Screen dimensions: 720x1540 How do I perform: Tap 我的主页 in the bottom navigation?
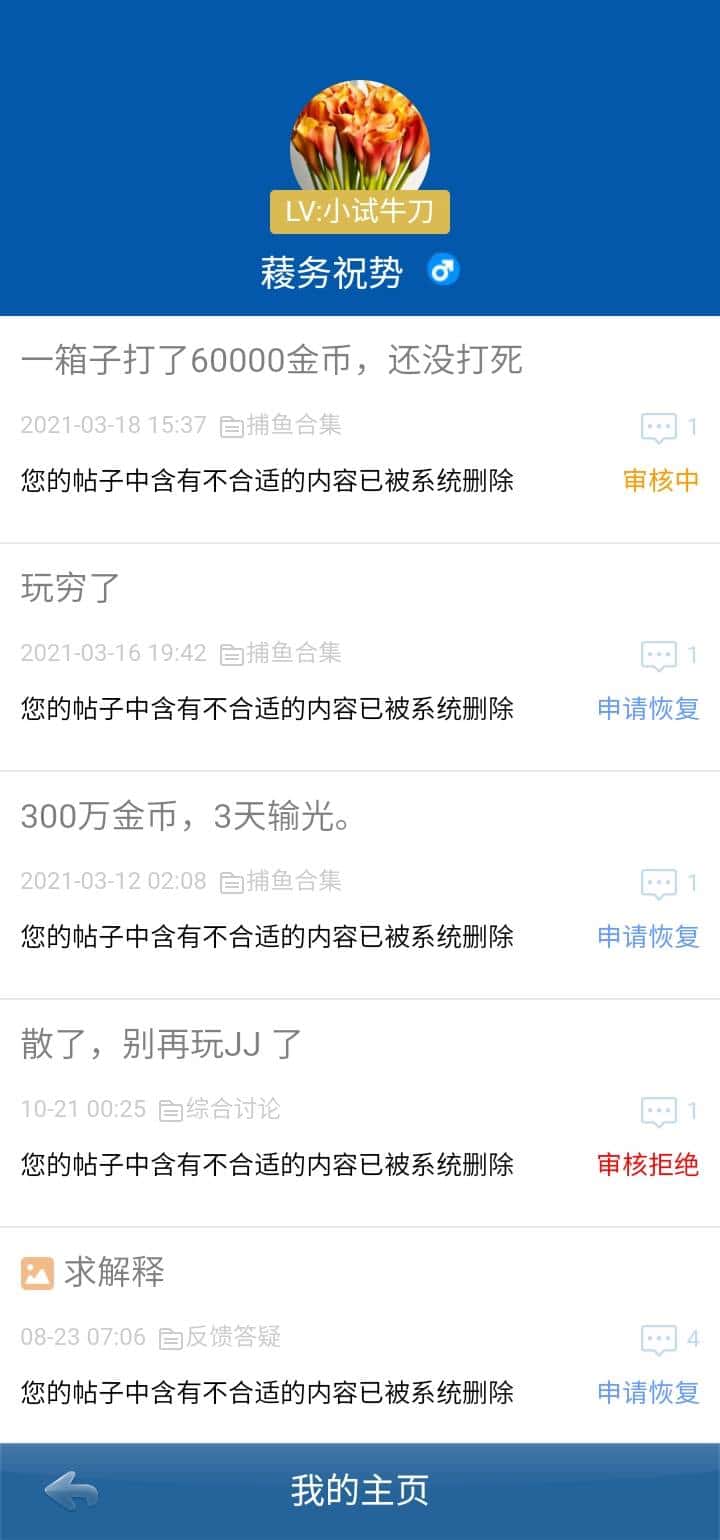[x=360, y=1490]
